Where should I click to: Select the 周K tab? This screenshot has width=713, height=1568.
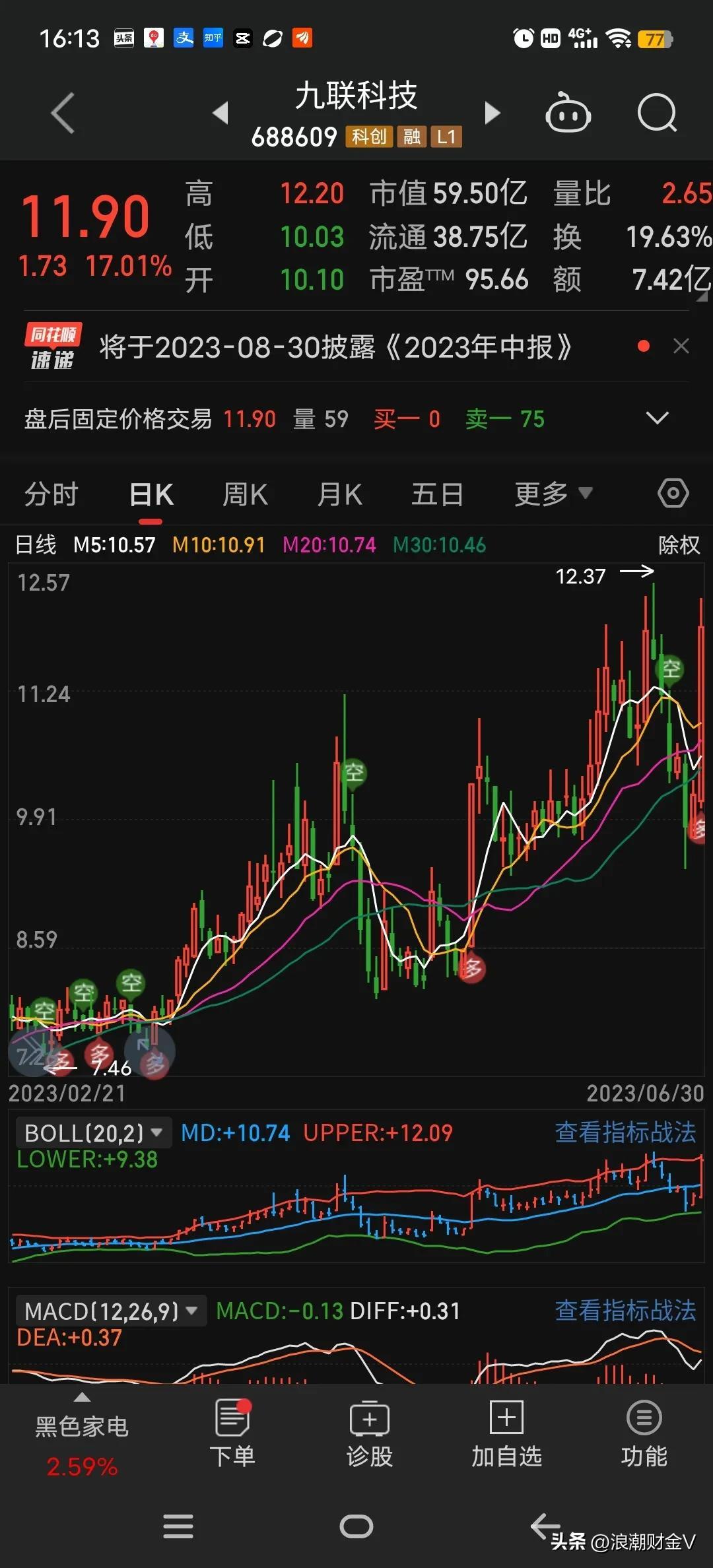tap(245, 494)
